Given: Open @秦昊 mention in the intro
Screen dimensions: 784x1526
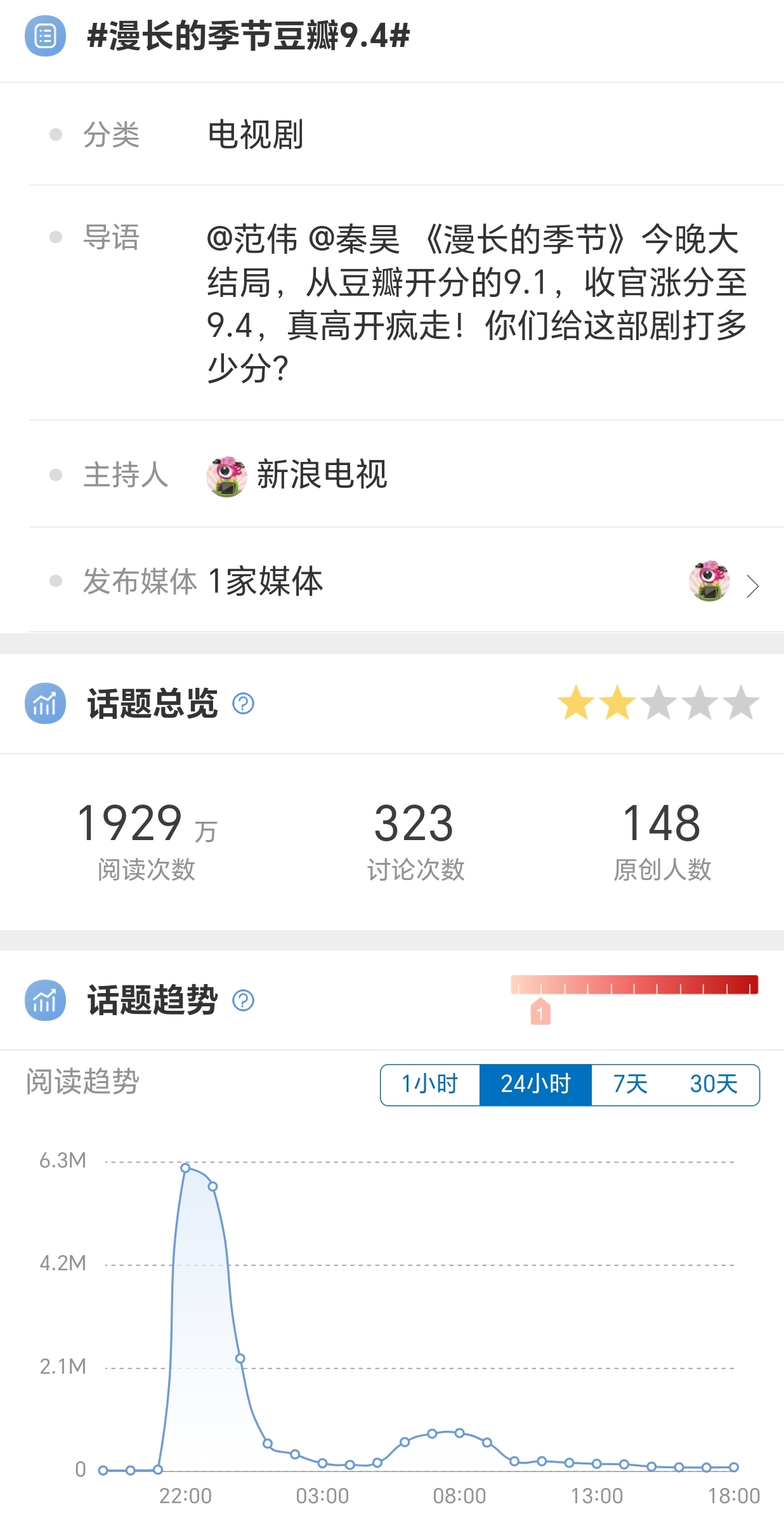Looking at the screenshot, I should (354, 240).
